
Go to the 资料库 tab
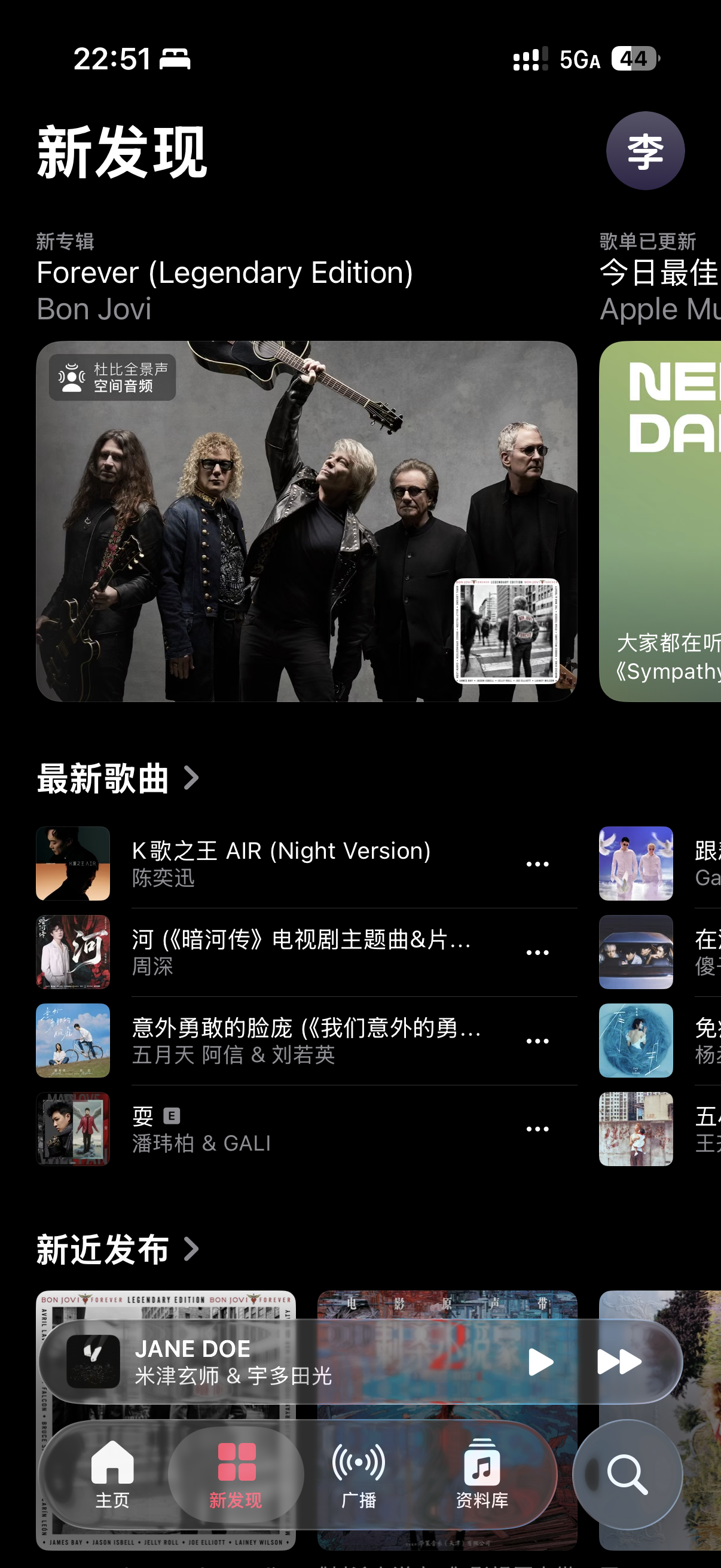tap(482, 1474)
